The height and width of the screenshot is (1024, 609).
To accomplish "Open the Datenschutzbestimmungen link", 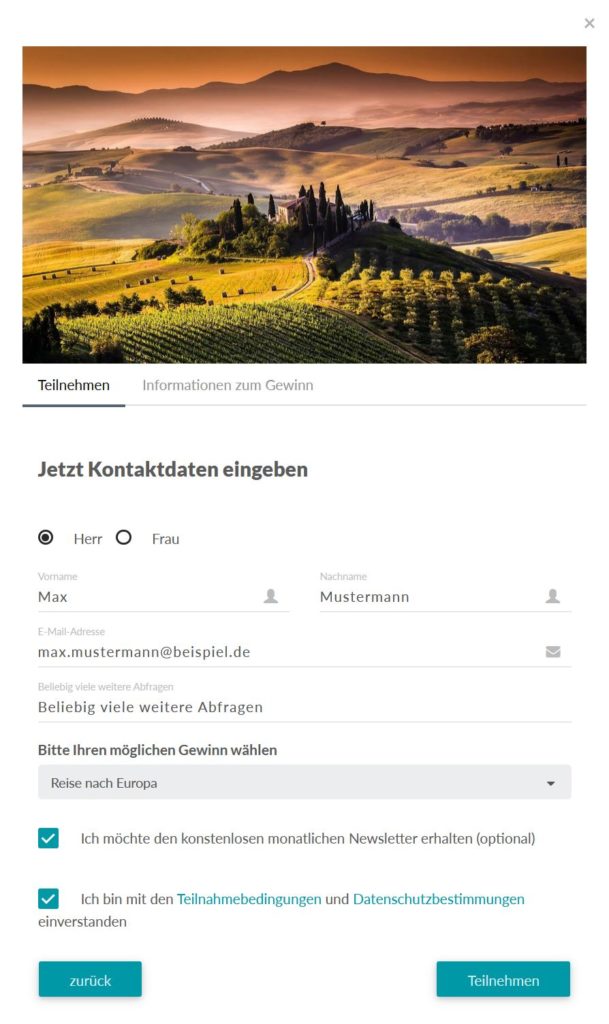I will tap(439, 899).
